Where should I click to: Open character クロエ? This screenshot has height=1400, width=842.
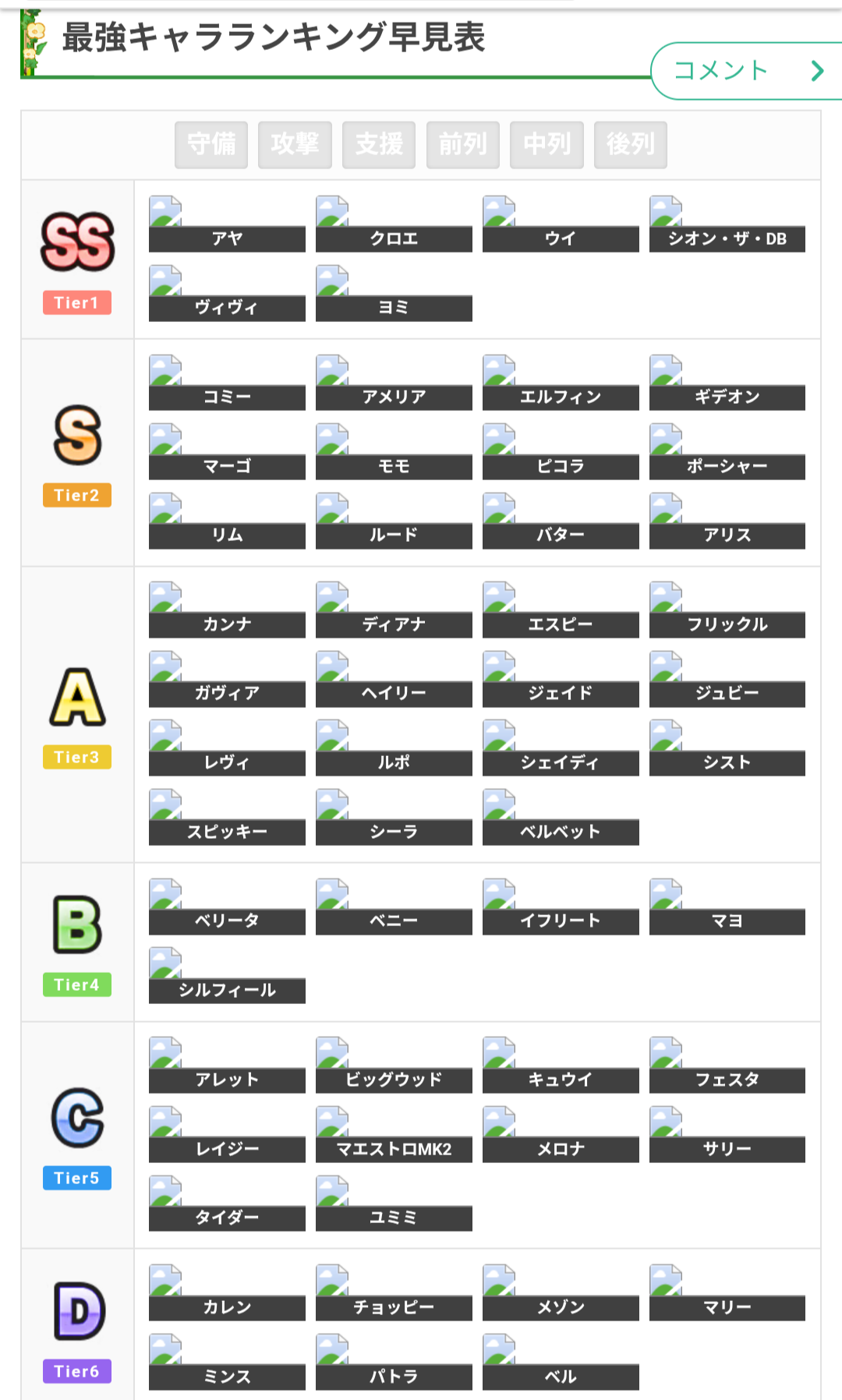pyautogui.click(x=394, y=224)
